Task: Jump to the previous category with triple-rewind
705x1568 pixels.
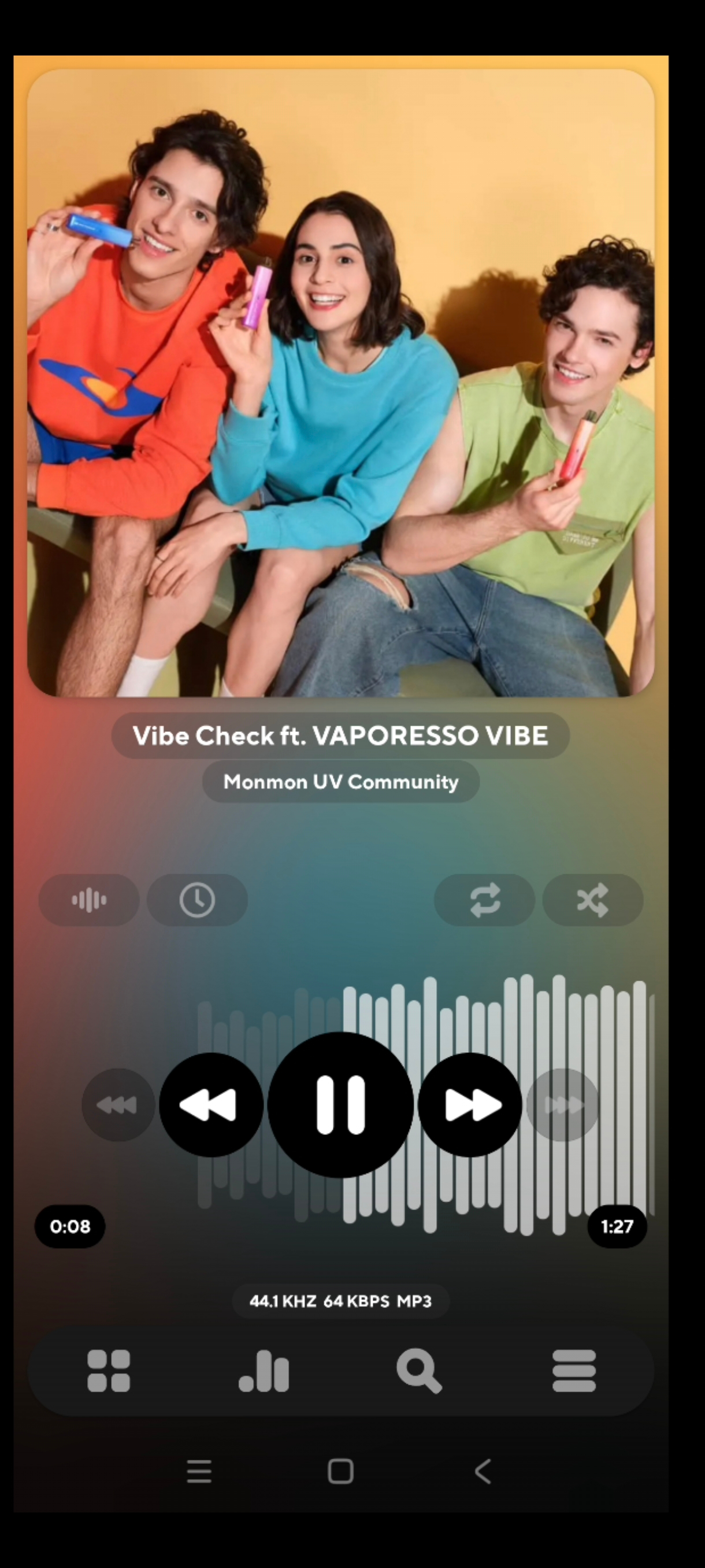Action: tap(118, 1105)
